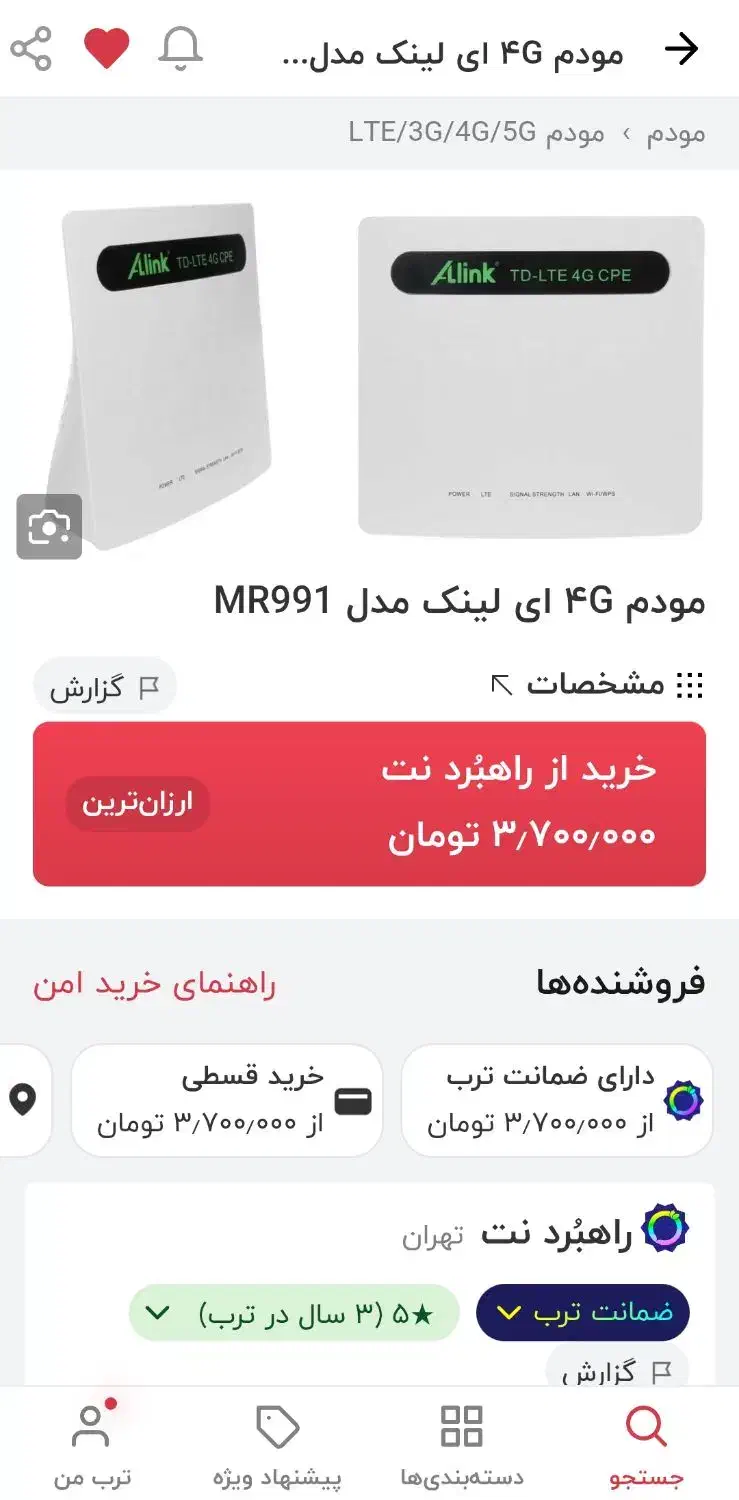Report product via گزارش next to مشخصات

coord(105,687)
